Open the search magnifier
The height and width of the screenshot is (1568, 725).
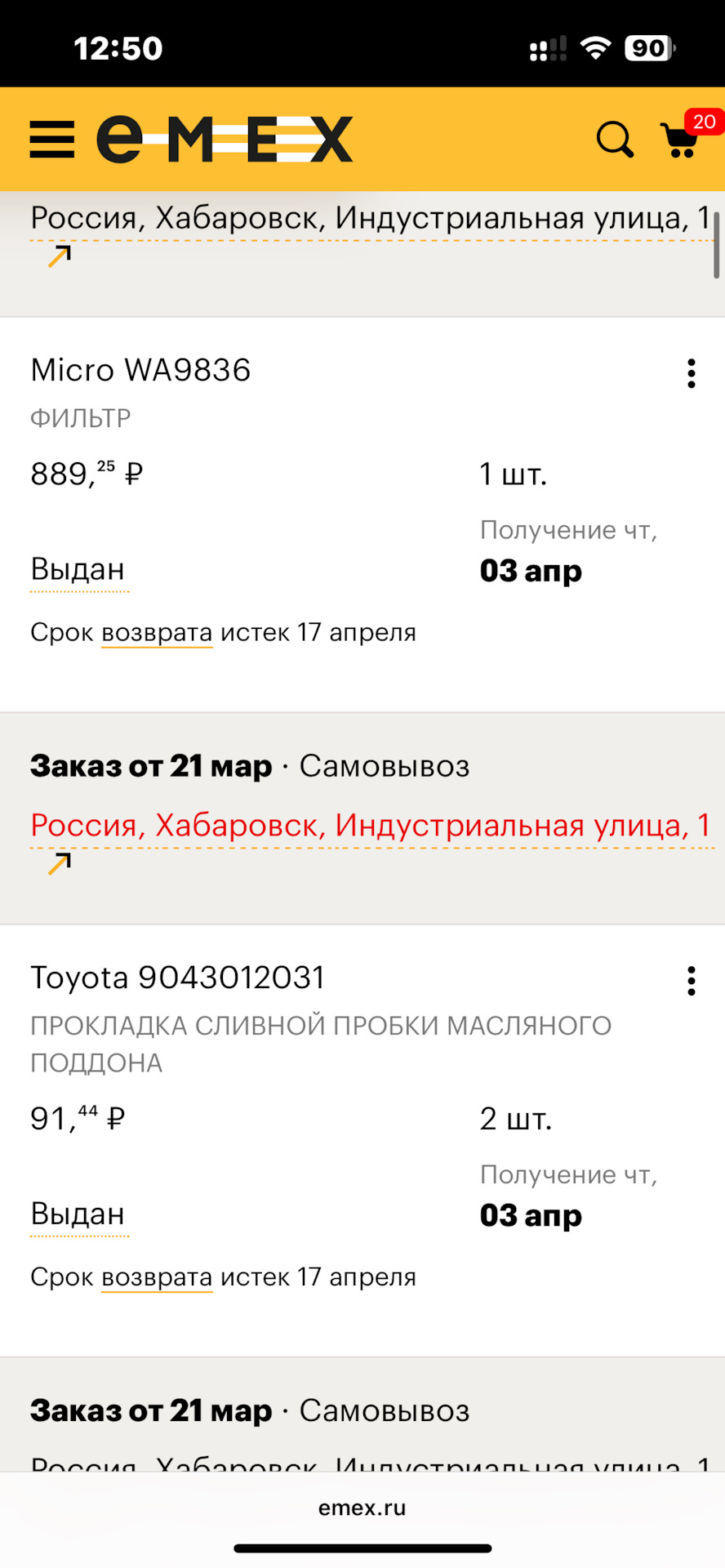click(x=615, y=140)
